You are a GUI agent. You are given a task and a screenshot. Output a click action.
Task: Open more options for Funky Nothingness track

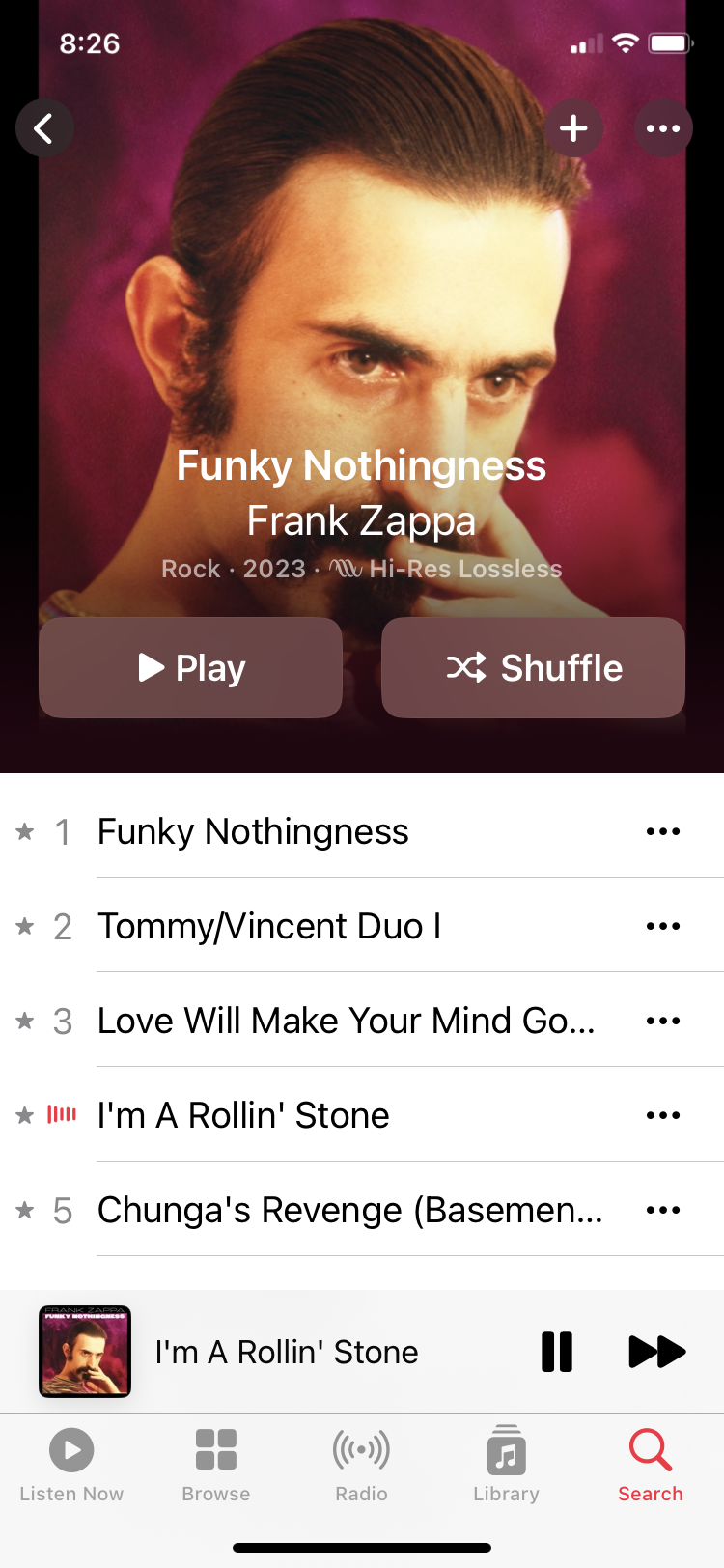pos(663,831)
